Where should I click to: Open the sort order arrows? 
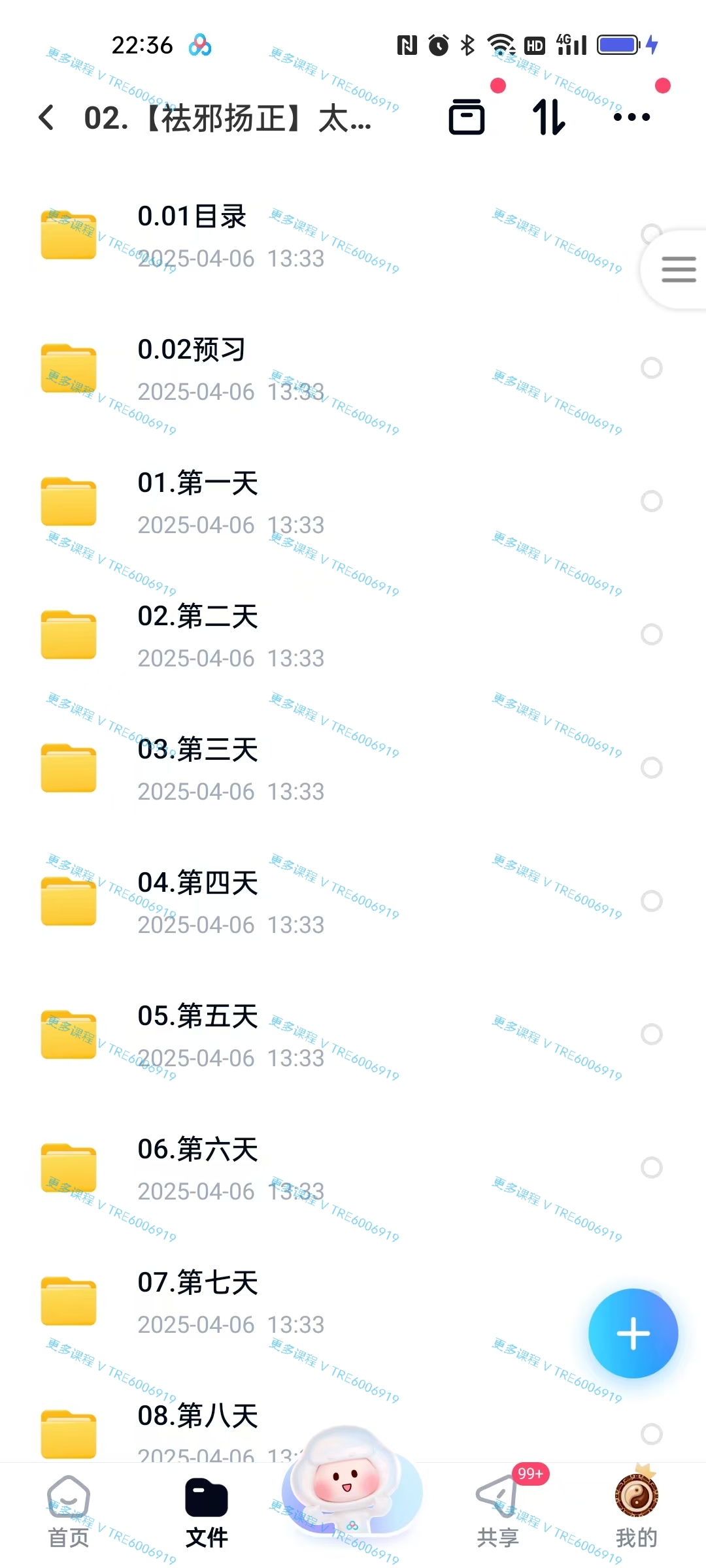point(549,117)
